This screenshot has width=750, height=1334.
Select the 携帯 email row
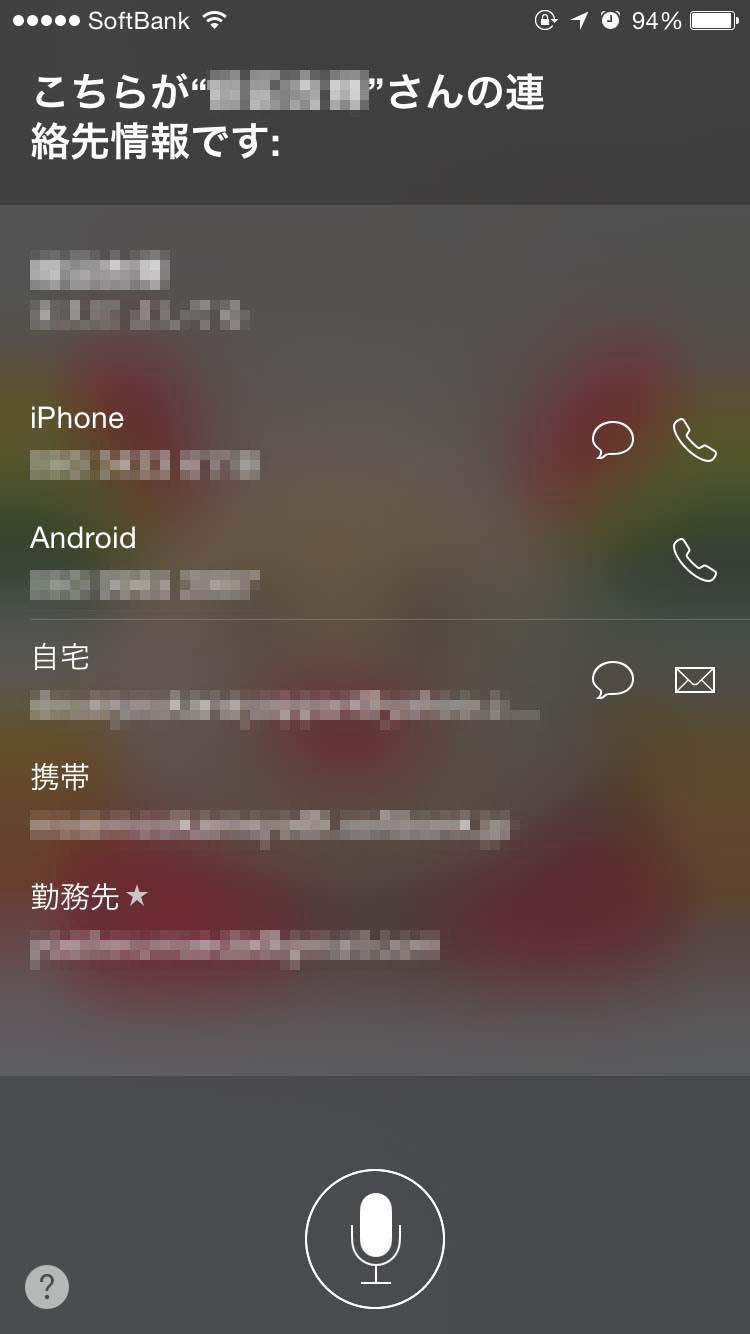pos(270,803)
